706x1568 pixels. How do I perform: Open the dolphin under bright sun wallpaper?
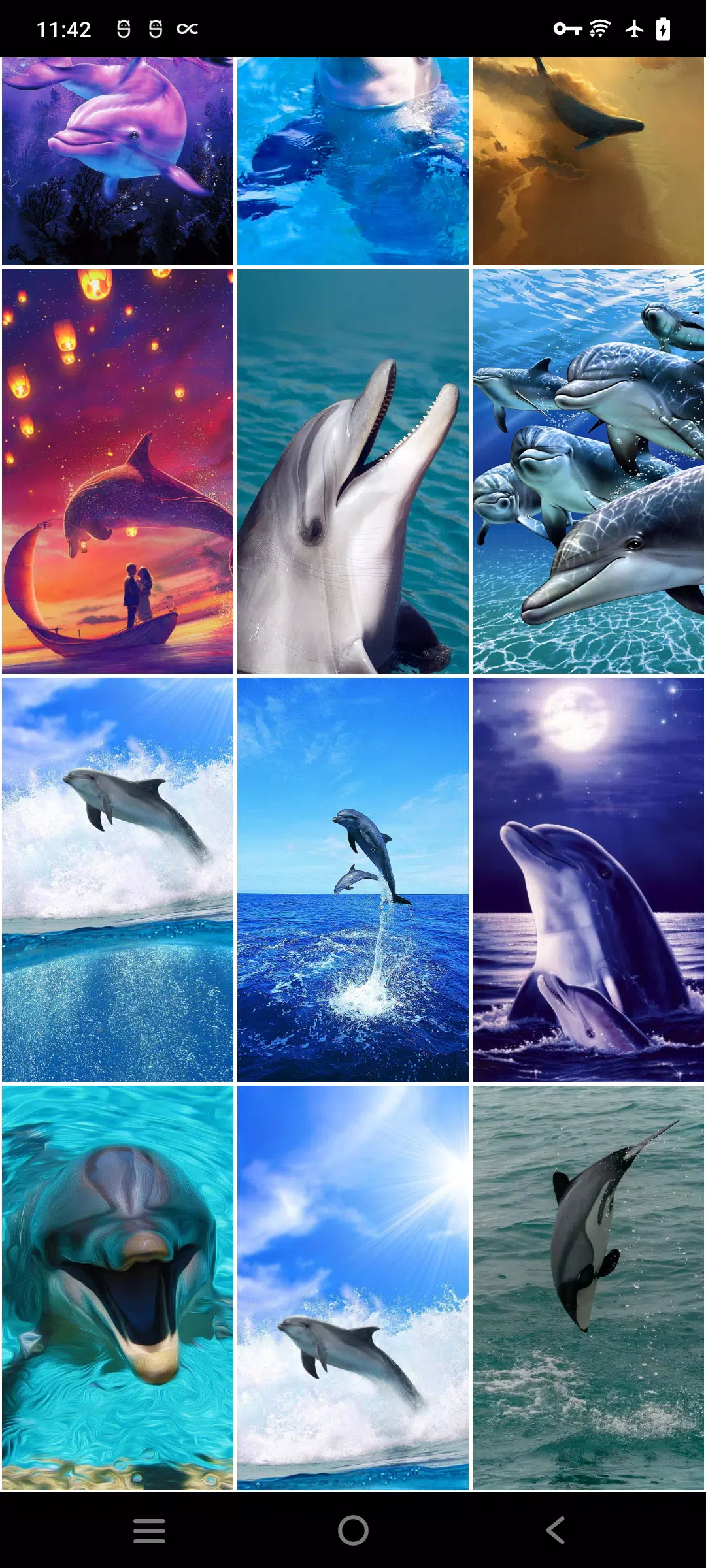tap(353, 1288)
